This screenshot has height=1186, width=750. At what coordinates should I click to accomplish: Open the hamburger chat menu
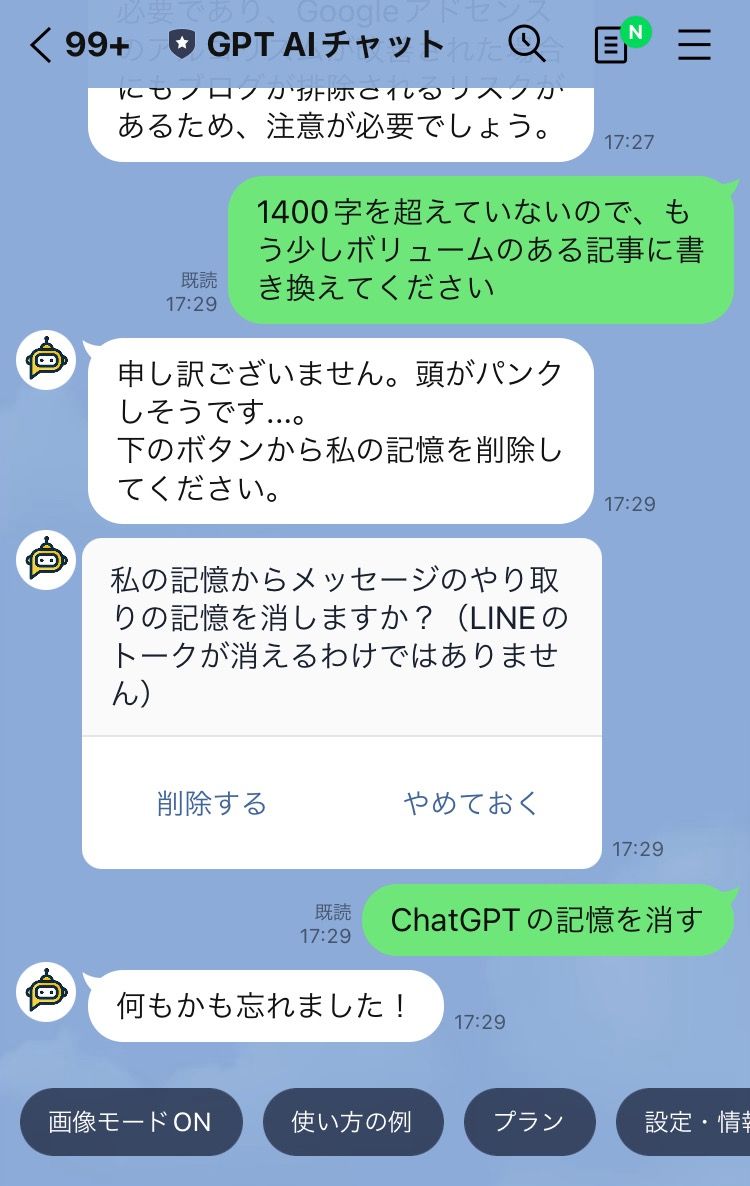[x=694, y=45]
